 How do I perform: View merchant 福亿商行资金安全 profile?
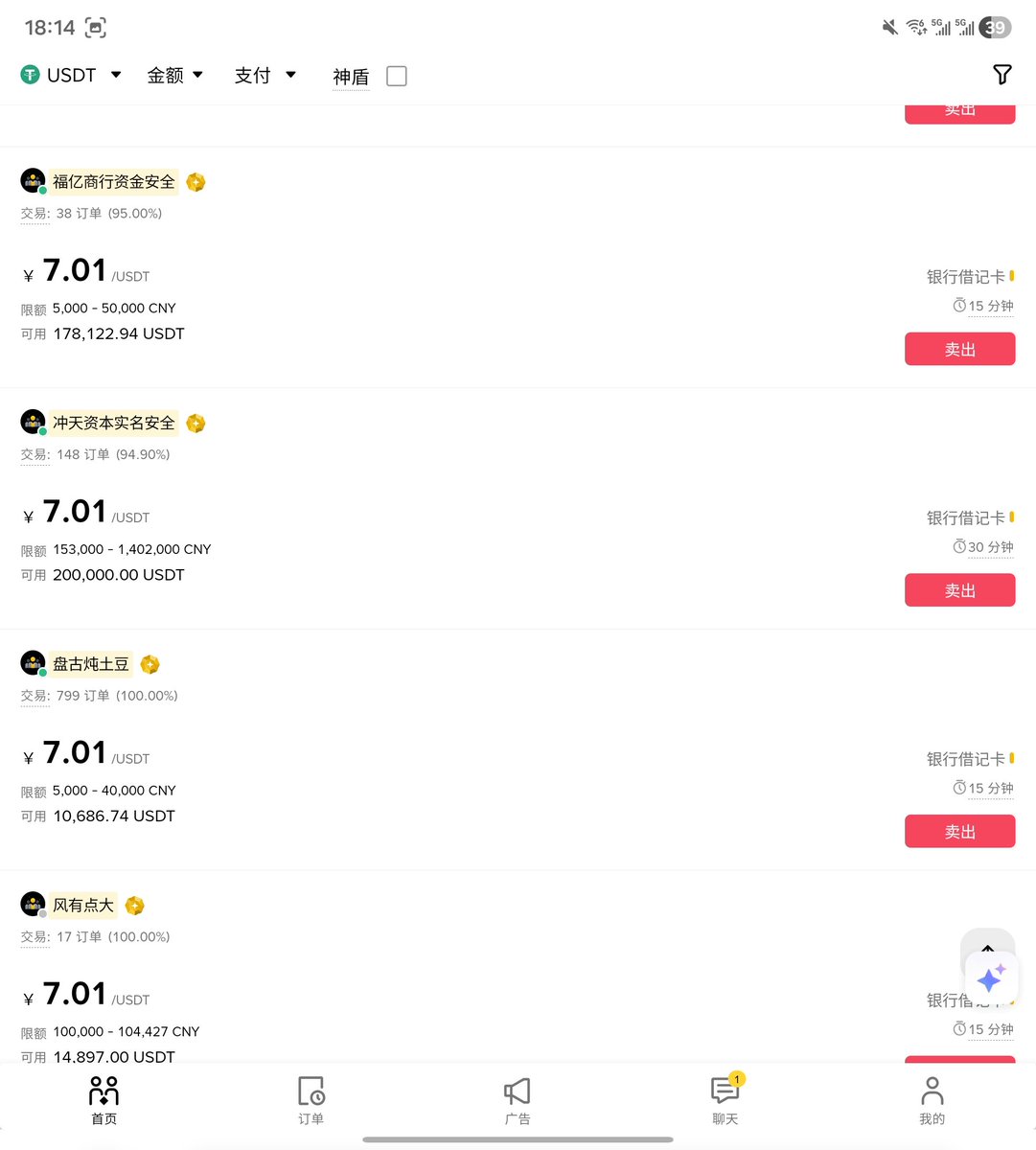point(113,182)
